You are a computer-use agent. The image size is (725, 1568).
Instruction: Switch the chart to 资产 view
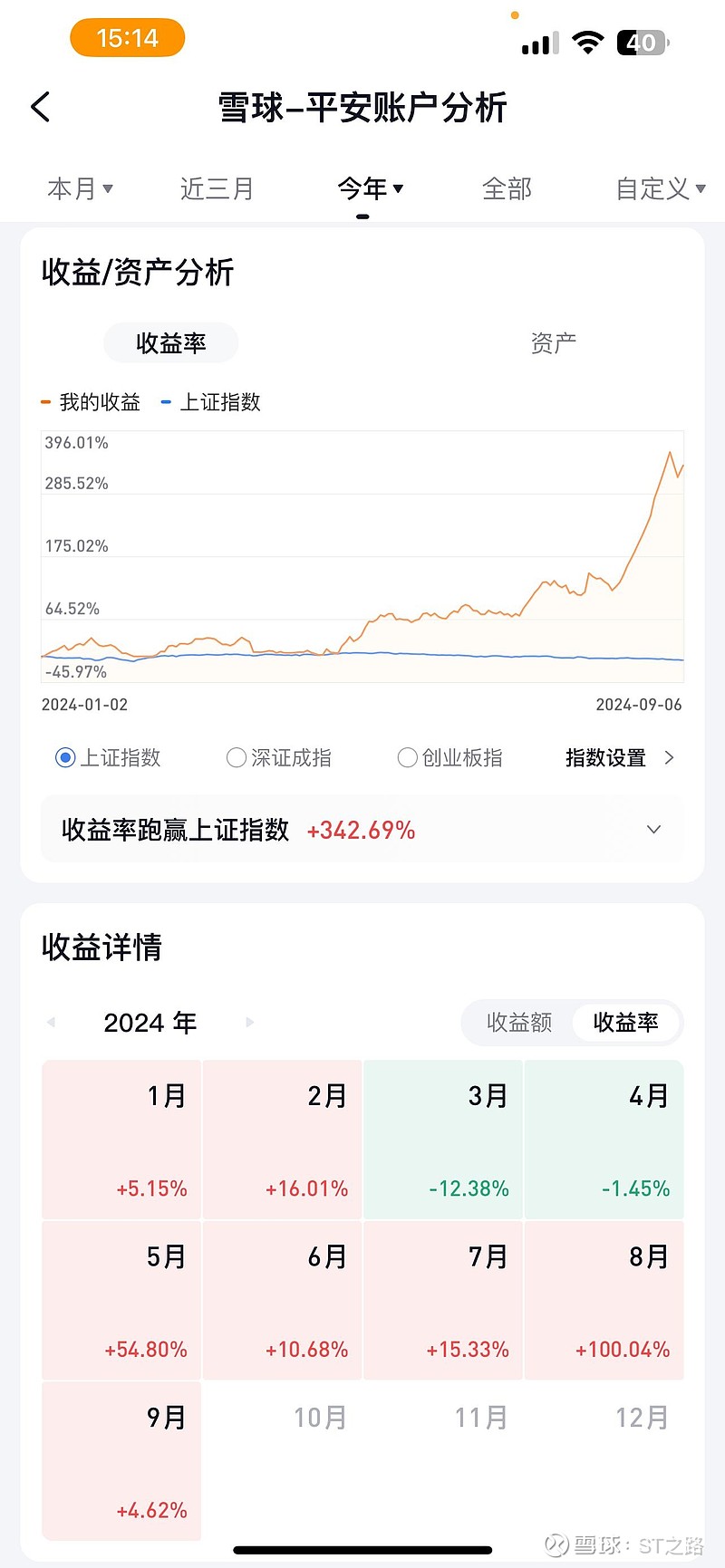pyautogui.click(x=553, y=343)
